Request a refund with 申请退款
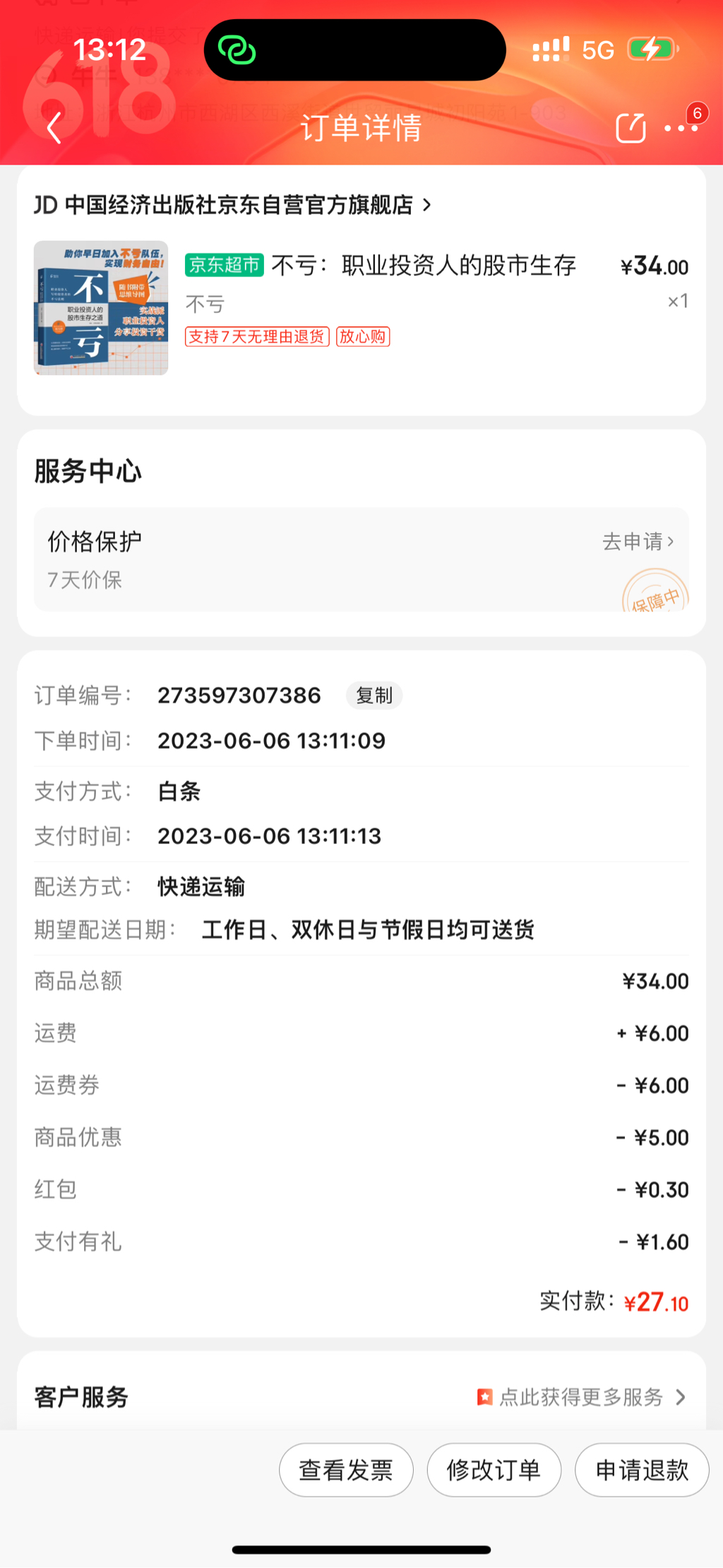Screen dimensions: 723x1568 pyautogui.click(x=641, y=1470)
